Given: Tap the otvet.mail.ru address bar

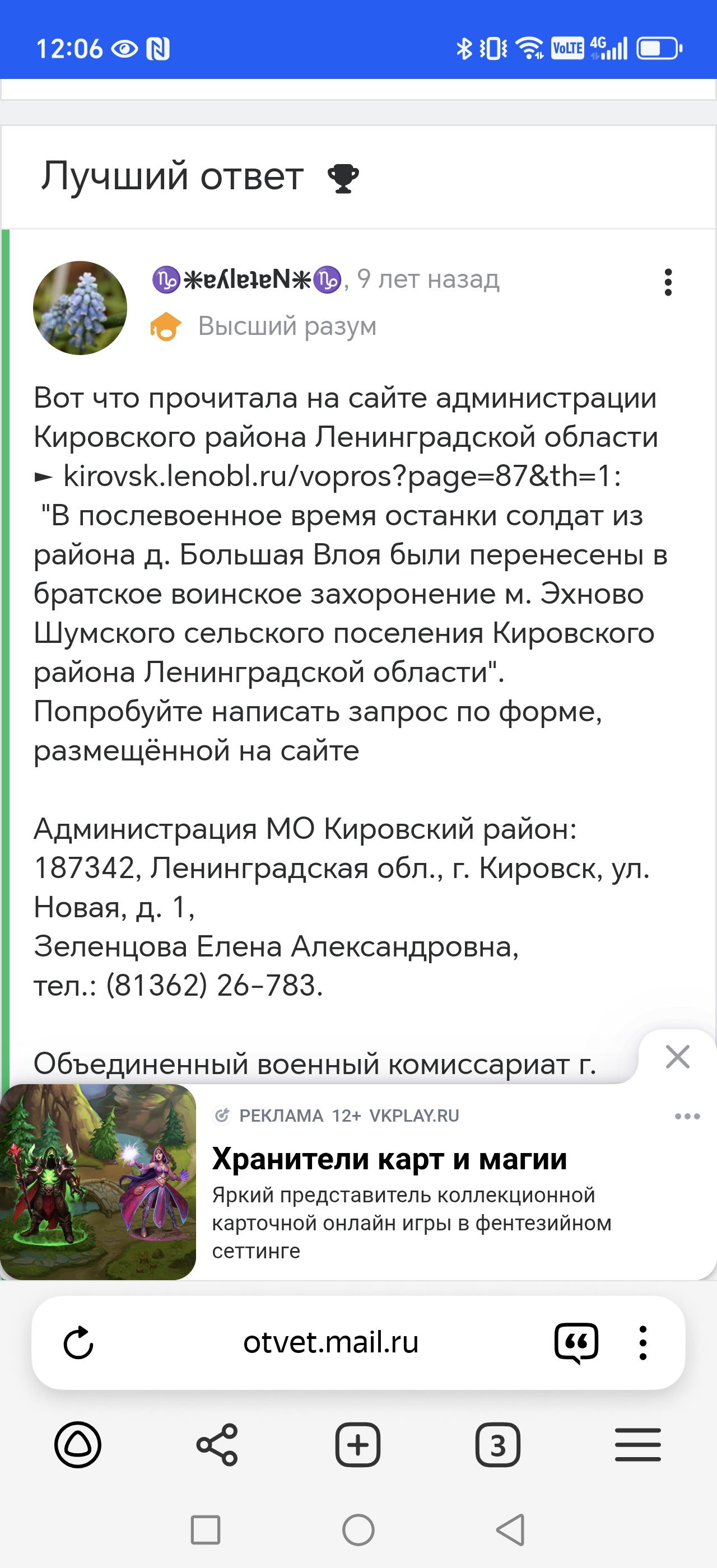Looking at the screenshot, I should (330, 1342).
